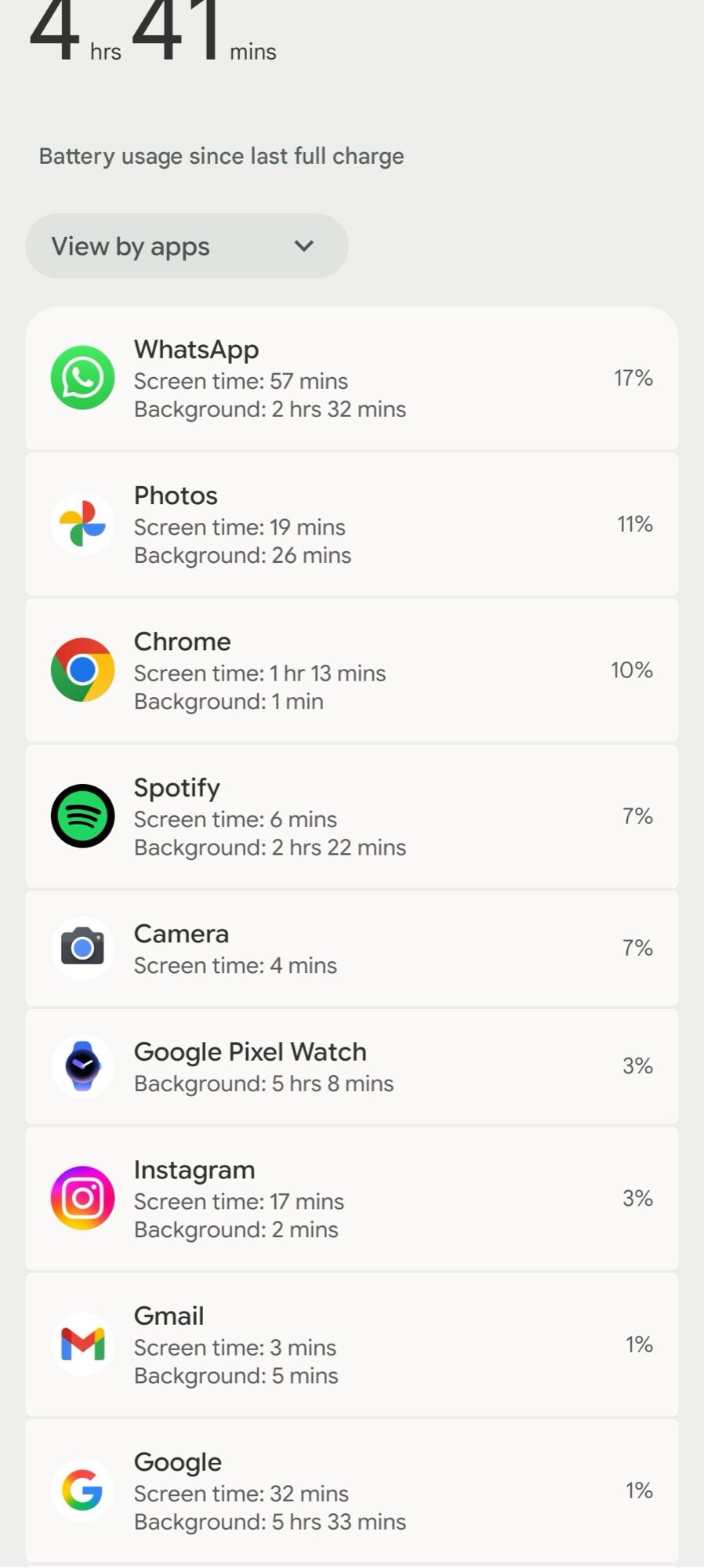Open Camera battery usage details
704x1568 pixels.
[351, 949]
